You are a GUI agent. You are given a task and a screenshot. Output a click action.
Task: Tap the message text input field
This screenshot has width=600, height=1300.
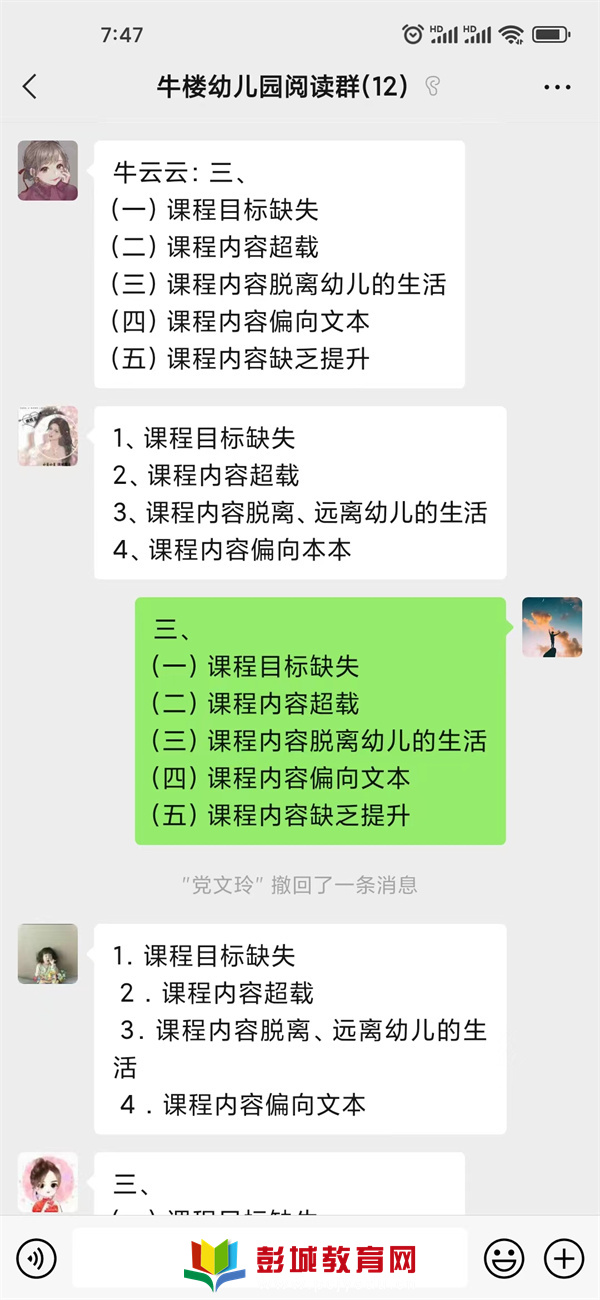point(270,1257)
